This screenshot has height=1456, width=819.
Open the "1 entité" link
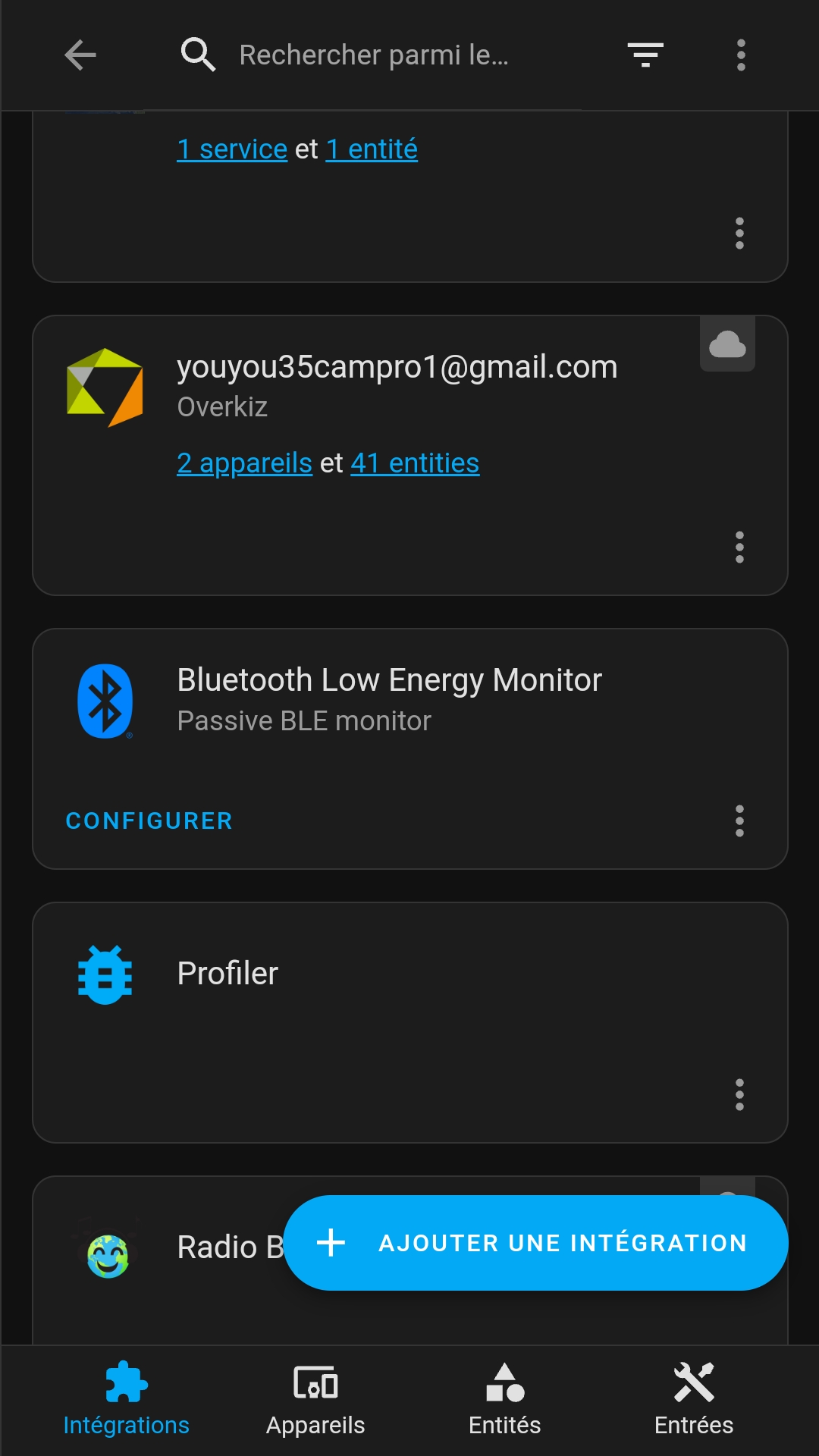372,149
